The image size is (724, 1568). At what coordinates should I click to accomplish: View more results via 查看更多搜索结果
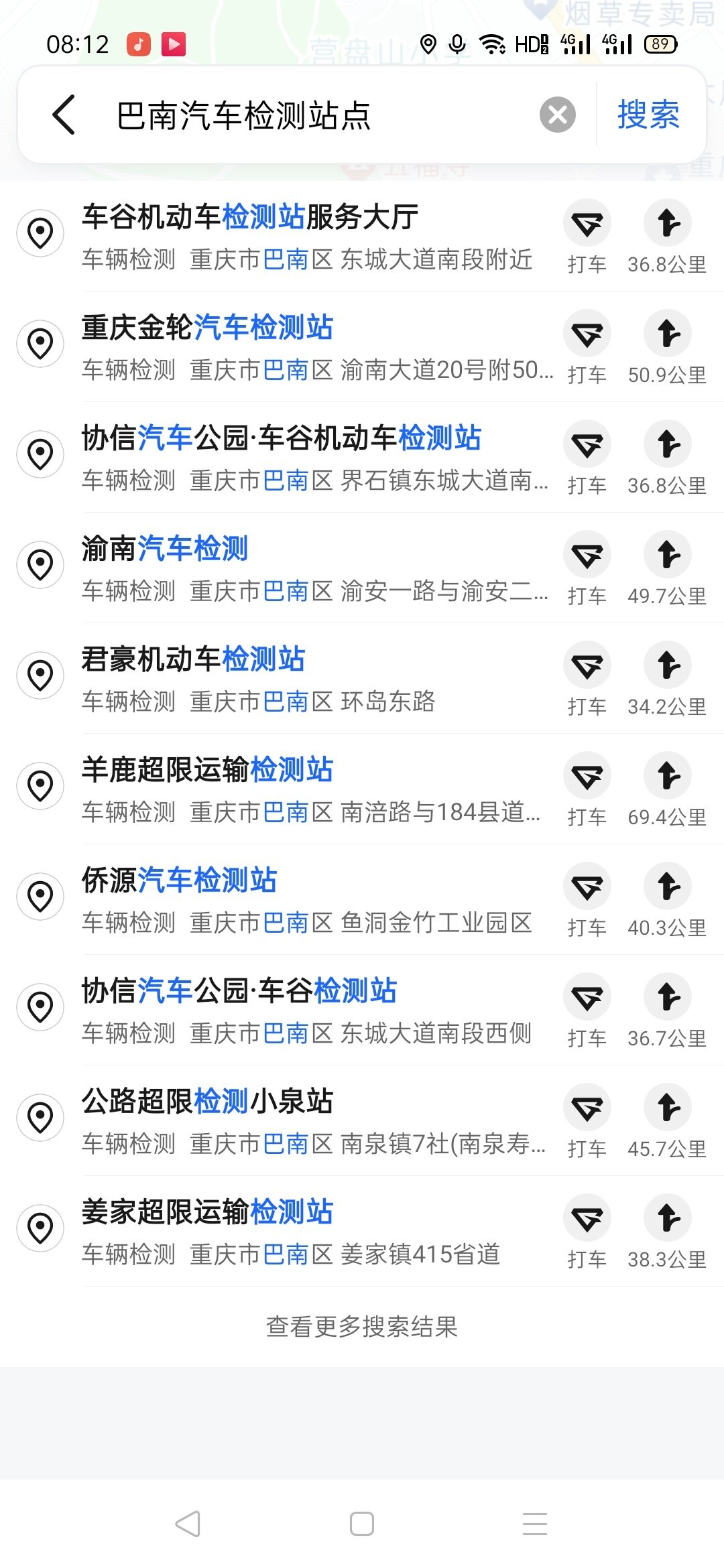pos(362,1326)
